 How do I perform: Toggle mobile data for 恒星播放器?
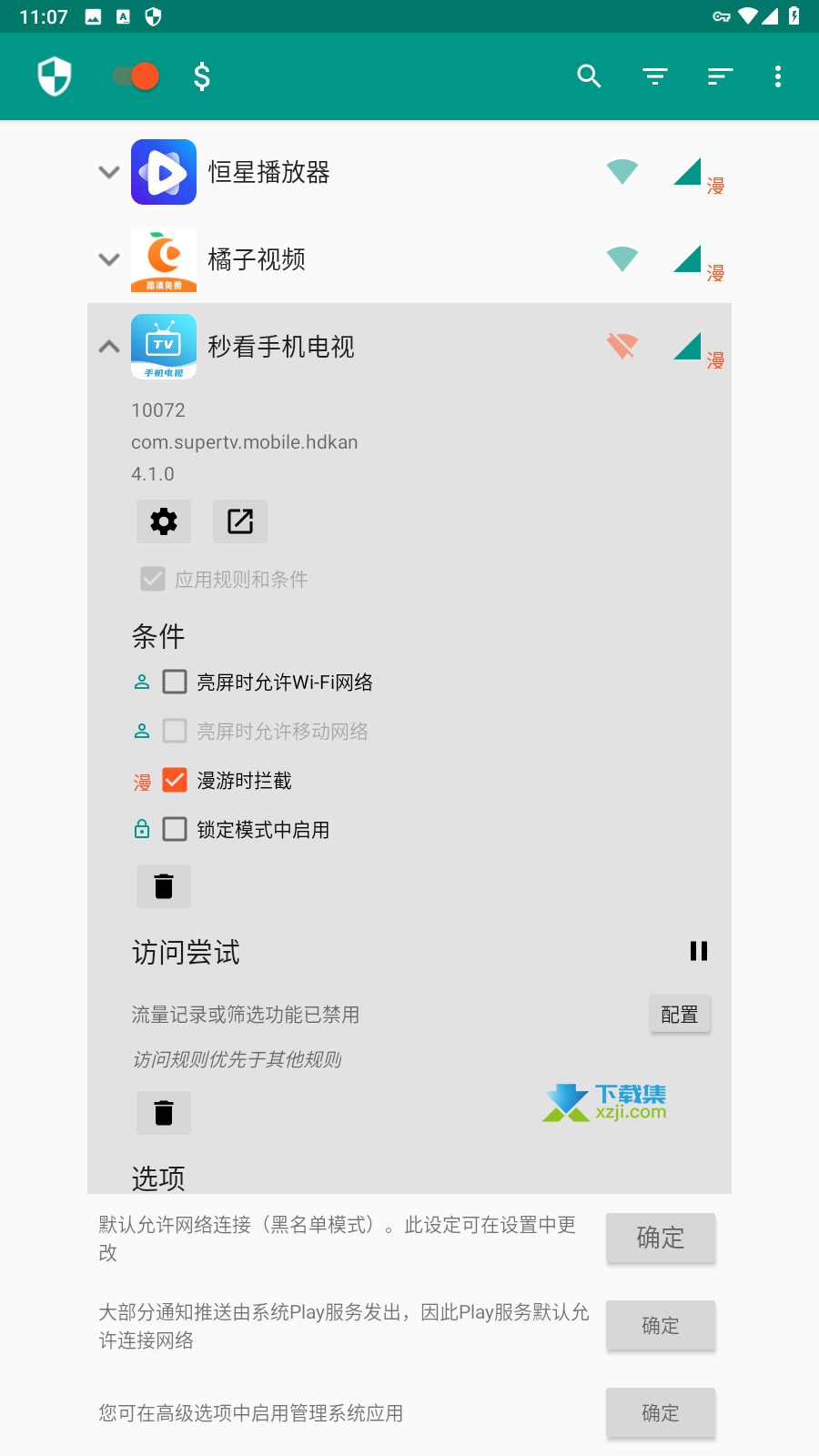(687, 172)
